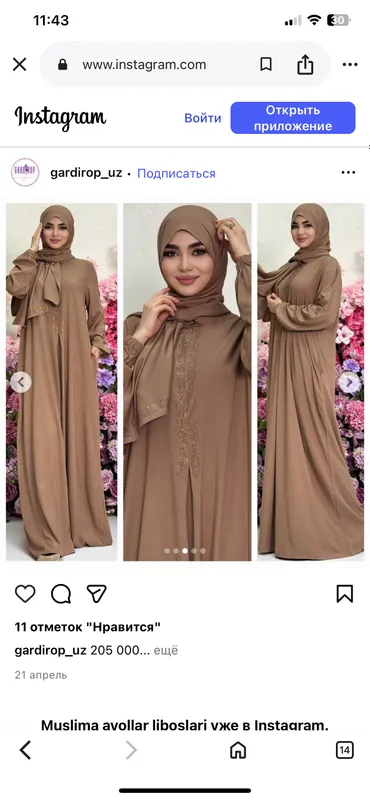This screenshot has width=370, height=800.
Task: Tap Подписаться to follow gardirop_uz
Action: (x=177, y=173)
